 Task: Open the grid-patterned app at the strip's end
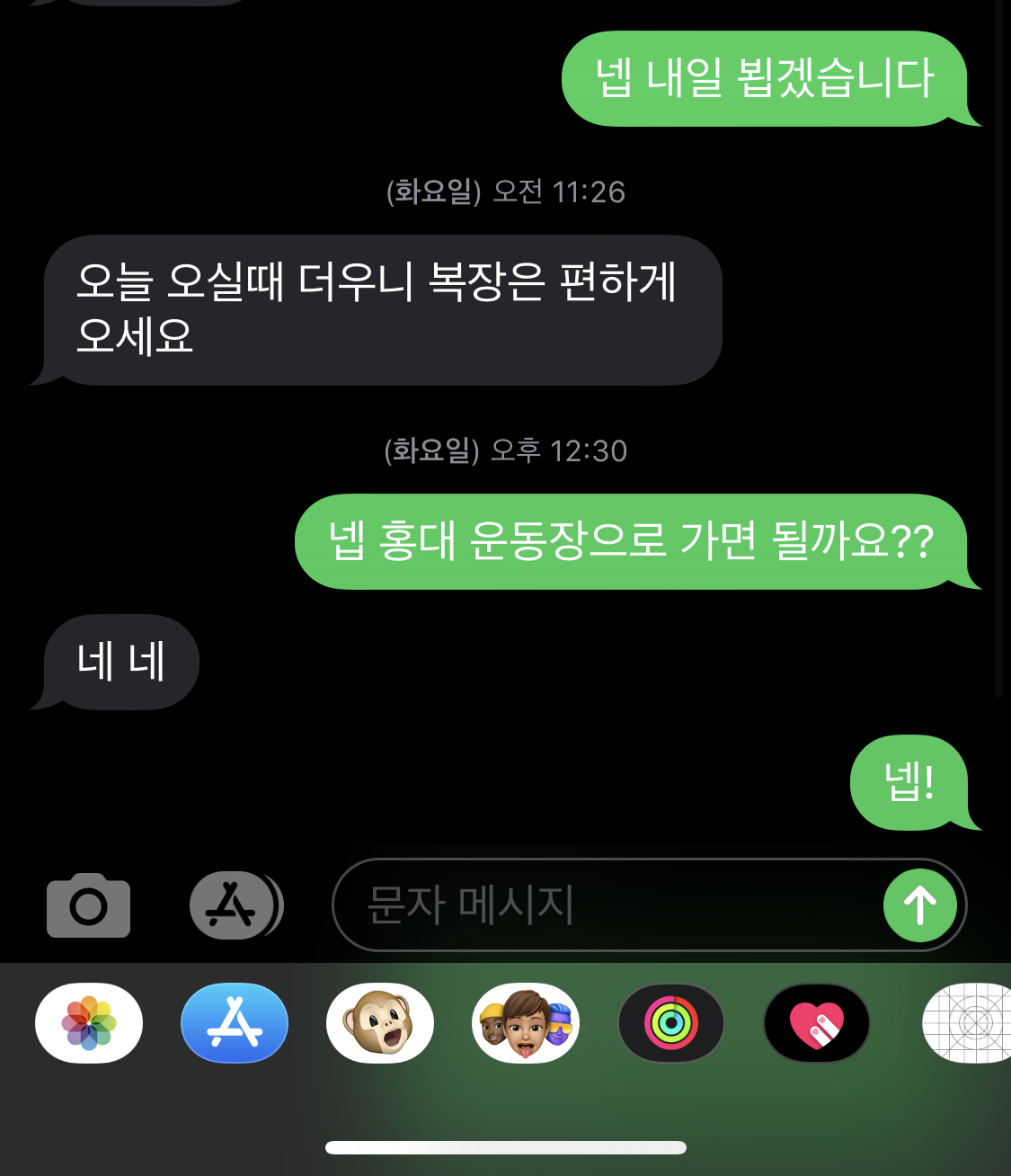click(x=969, y=1023)
